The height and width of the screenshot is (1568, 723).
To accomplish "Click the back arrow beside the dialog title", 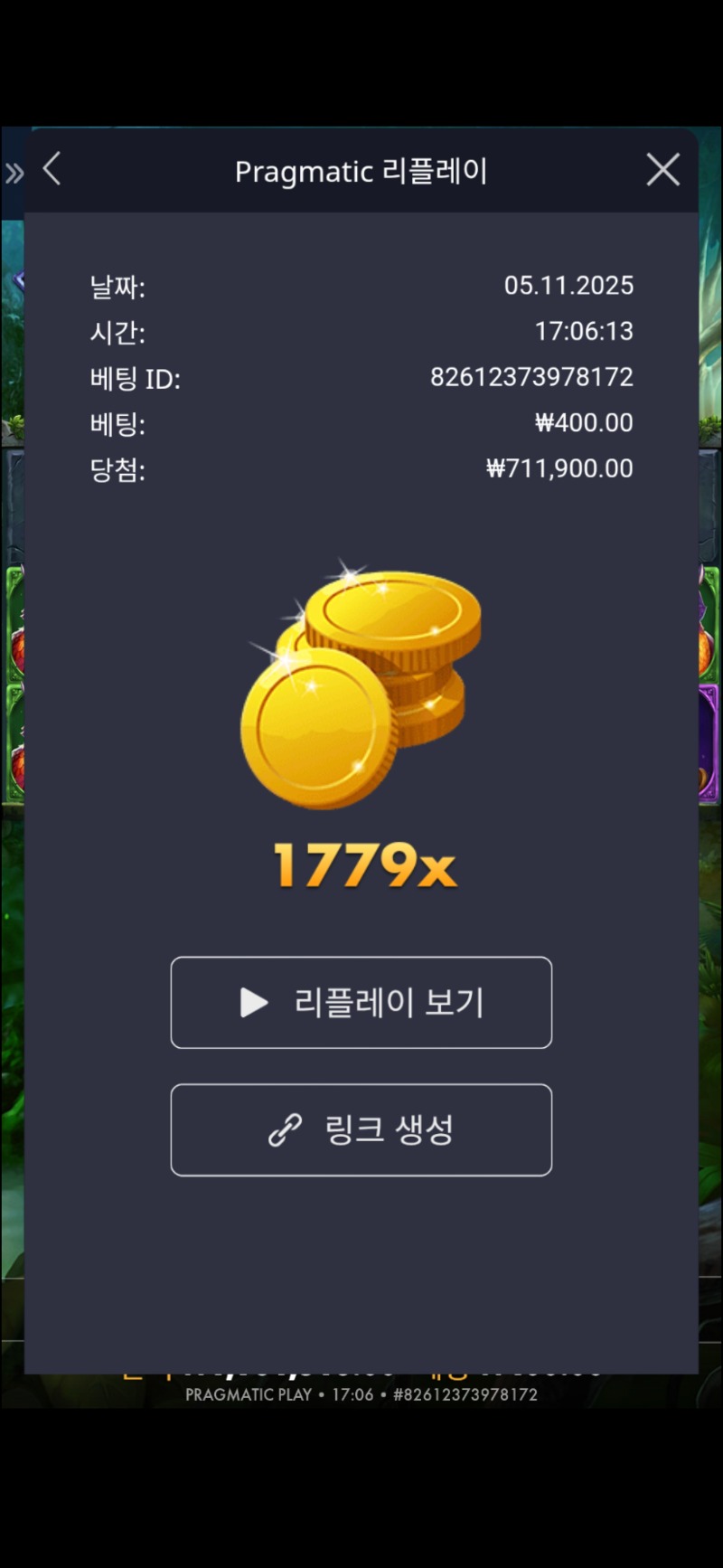I will [52, 168].
